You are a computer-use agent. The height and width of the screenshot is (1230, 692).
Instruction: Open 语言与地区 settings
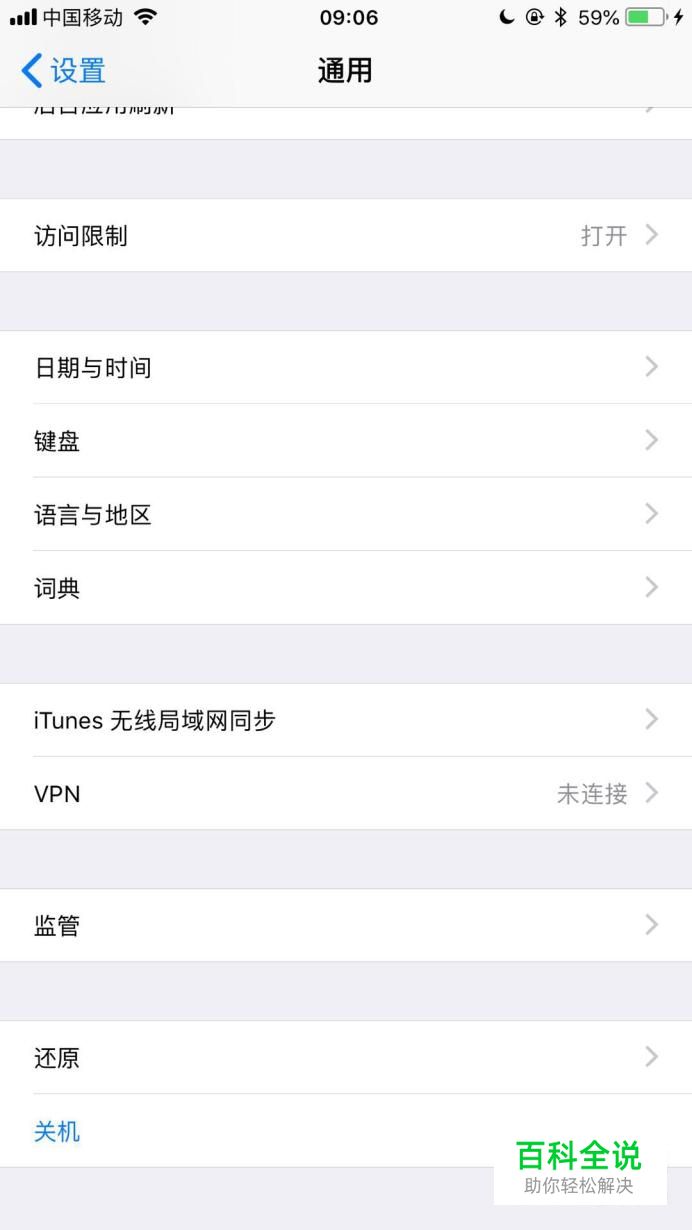pos(345,515)
